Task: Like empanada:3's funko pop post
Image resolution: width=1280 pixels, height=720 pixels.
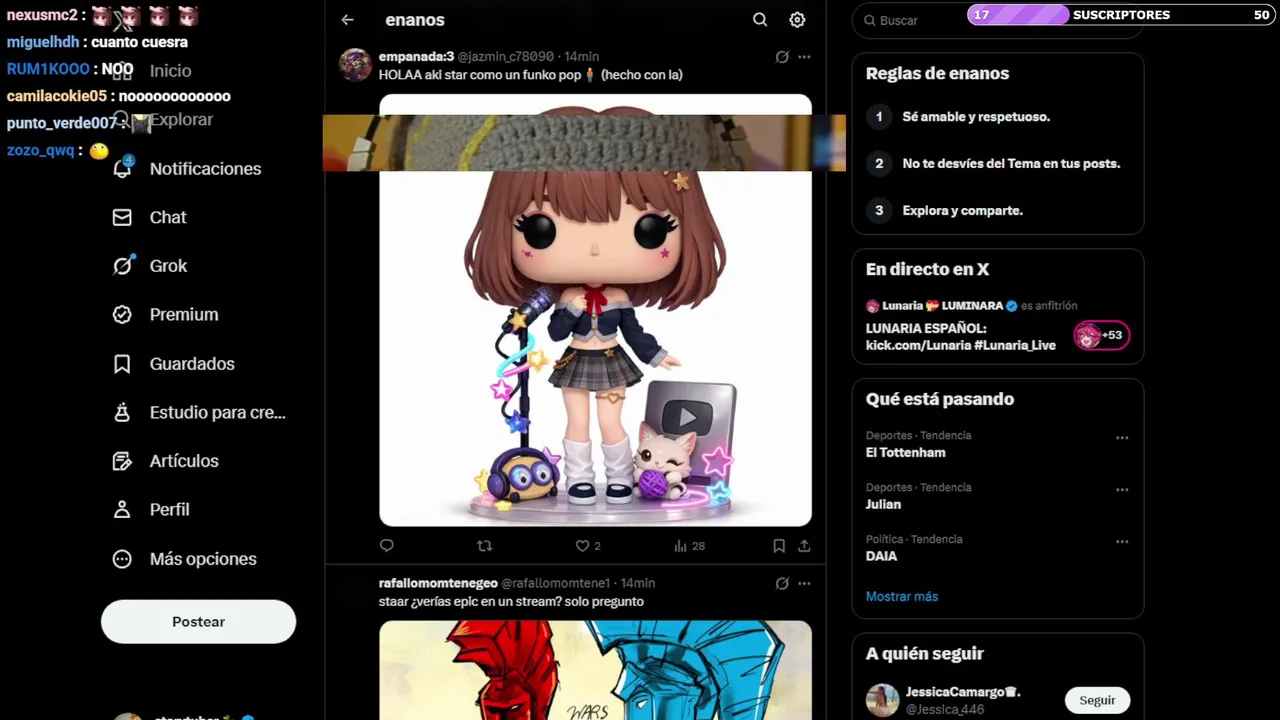Action: pyautogui.click(x=583, y=546)
